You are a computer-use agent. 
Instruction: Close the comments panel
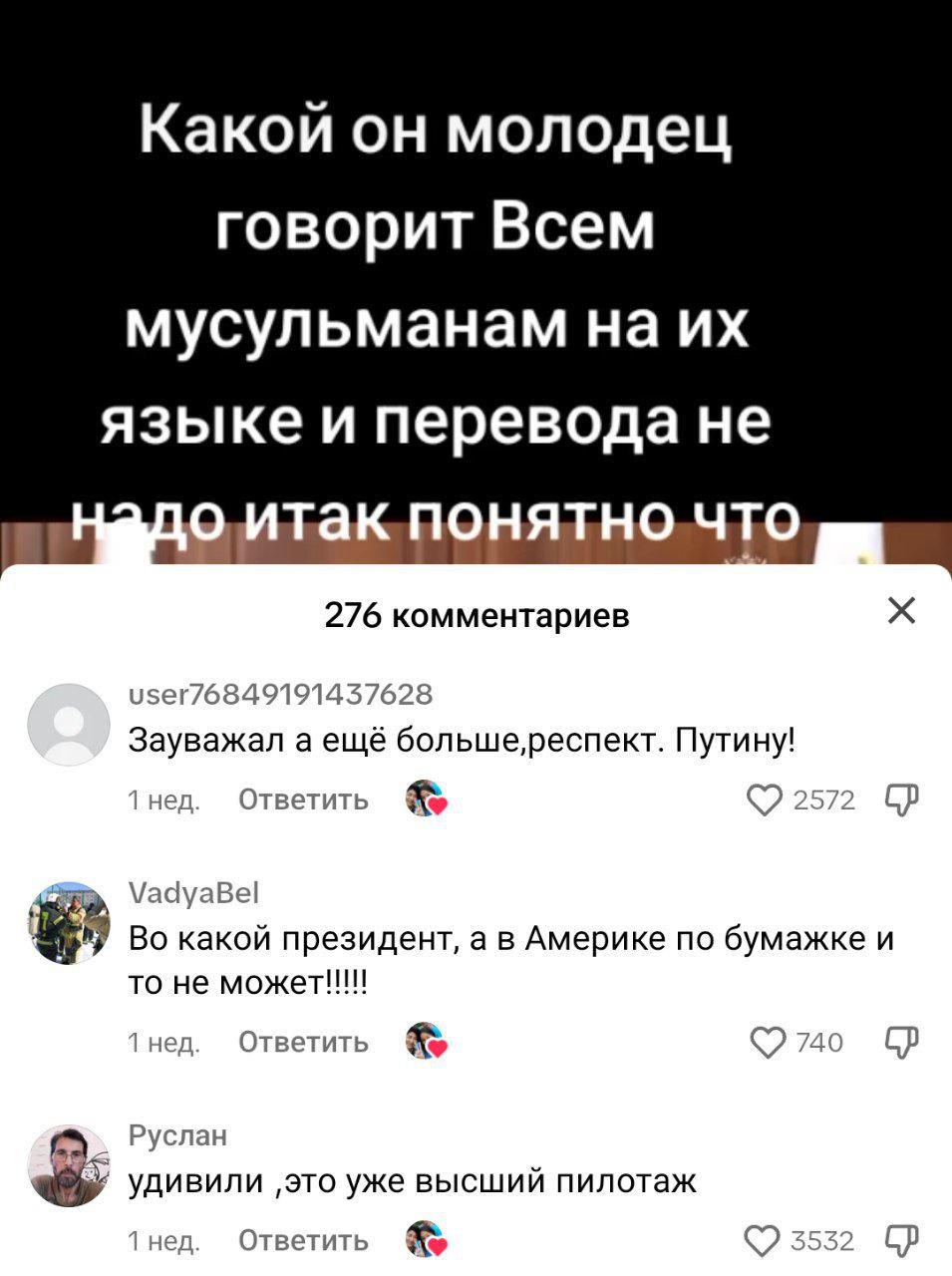click(x=900, y=611)
